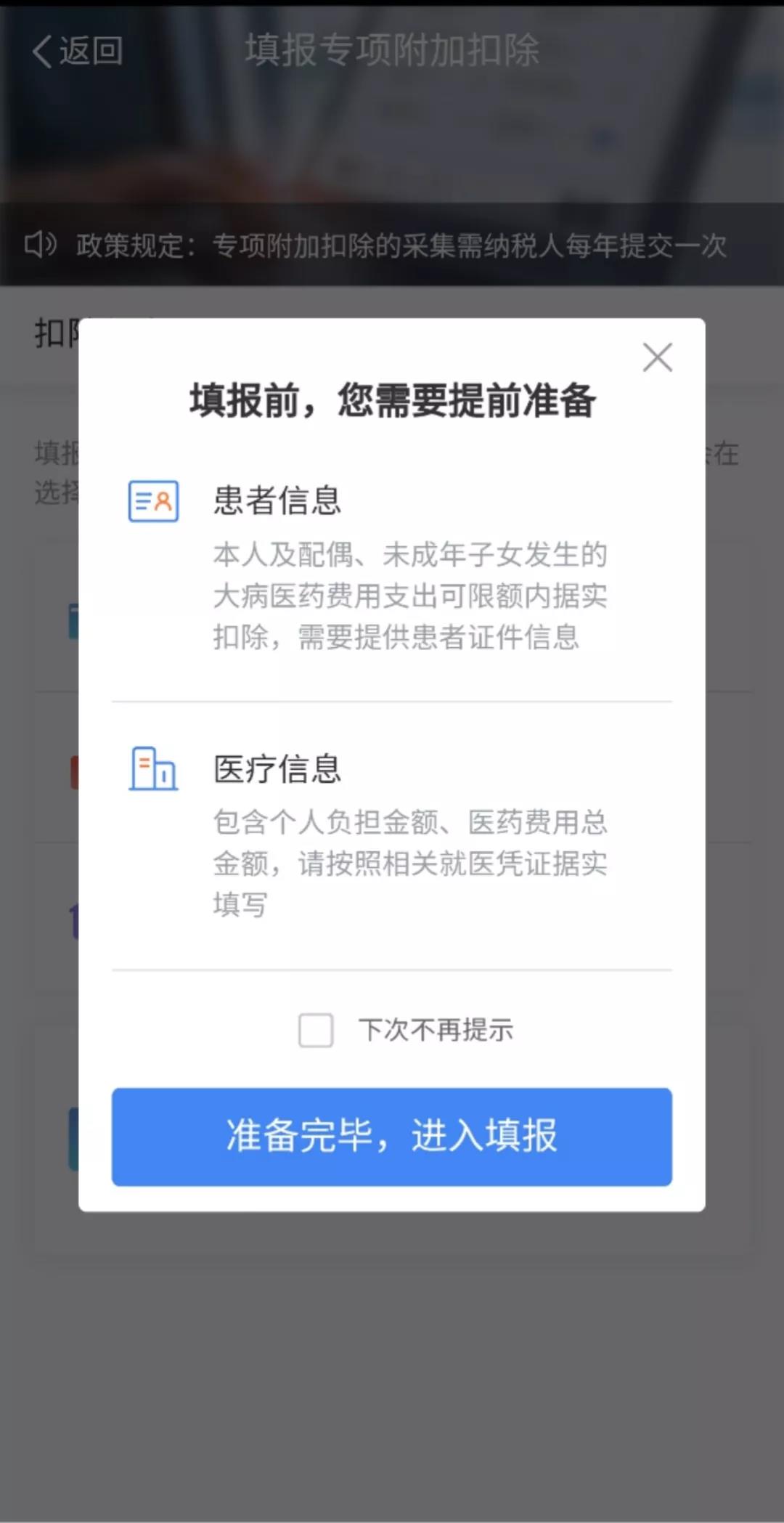Select the 患者信息 ID card icon
Viewport: 784px width, 1523px height.
[x=152, y=501]
